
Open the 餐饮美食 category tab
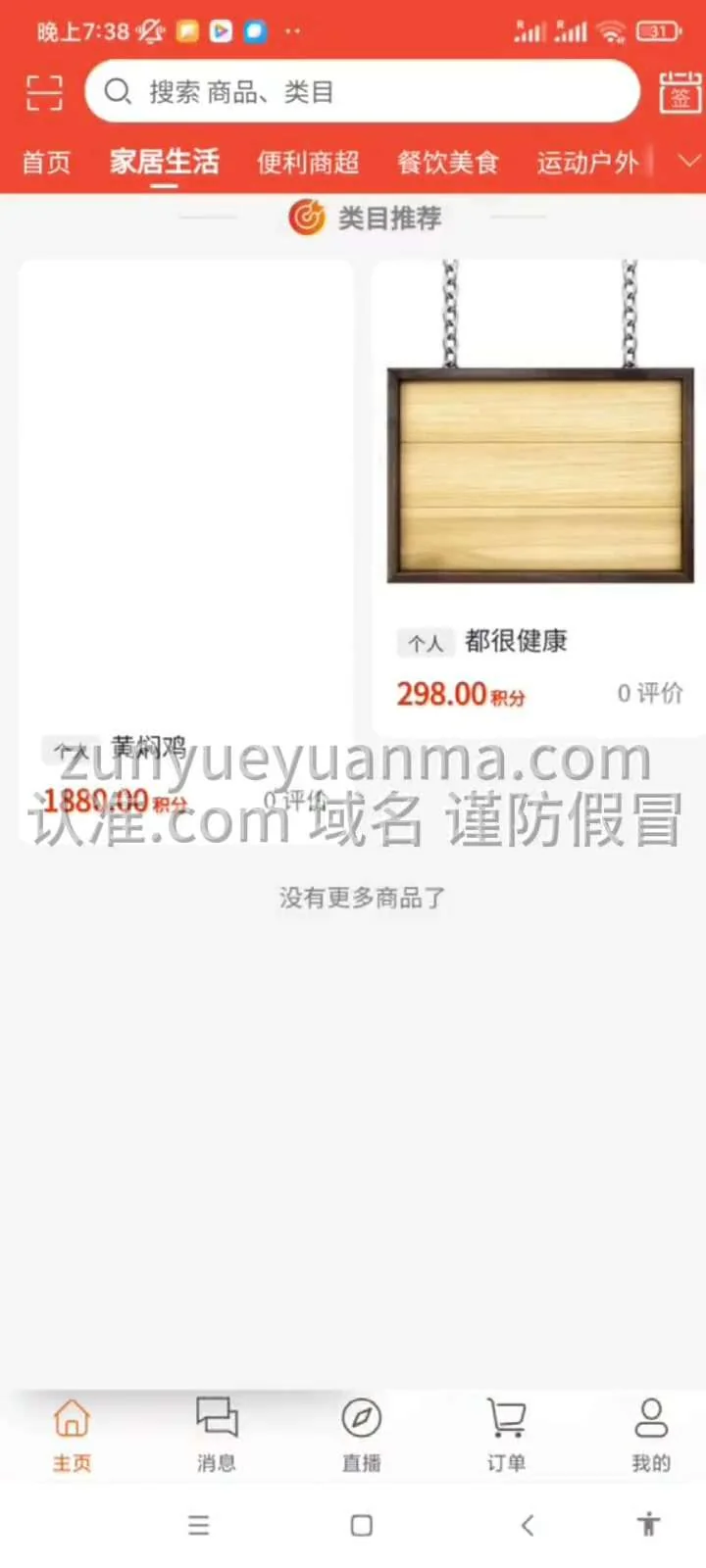point(448,162)
